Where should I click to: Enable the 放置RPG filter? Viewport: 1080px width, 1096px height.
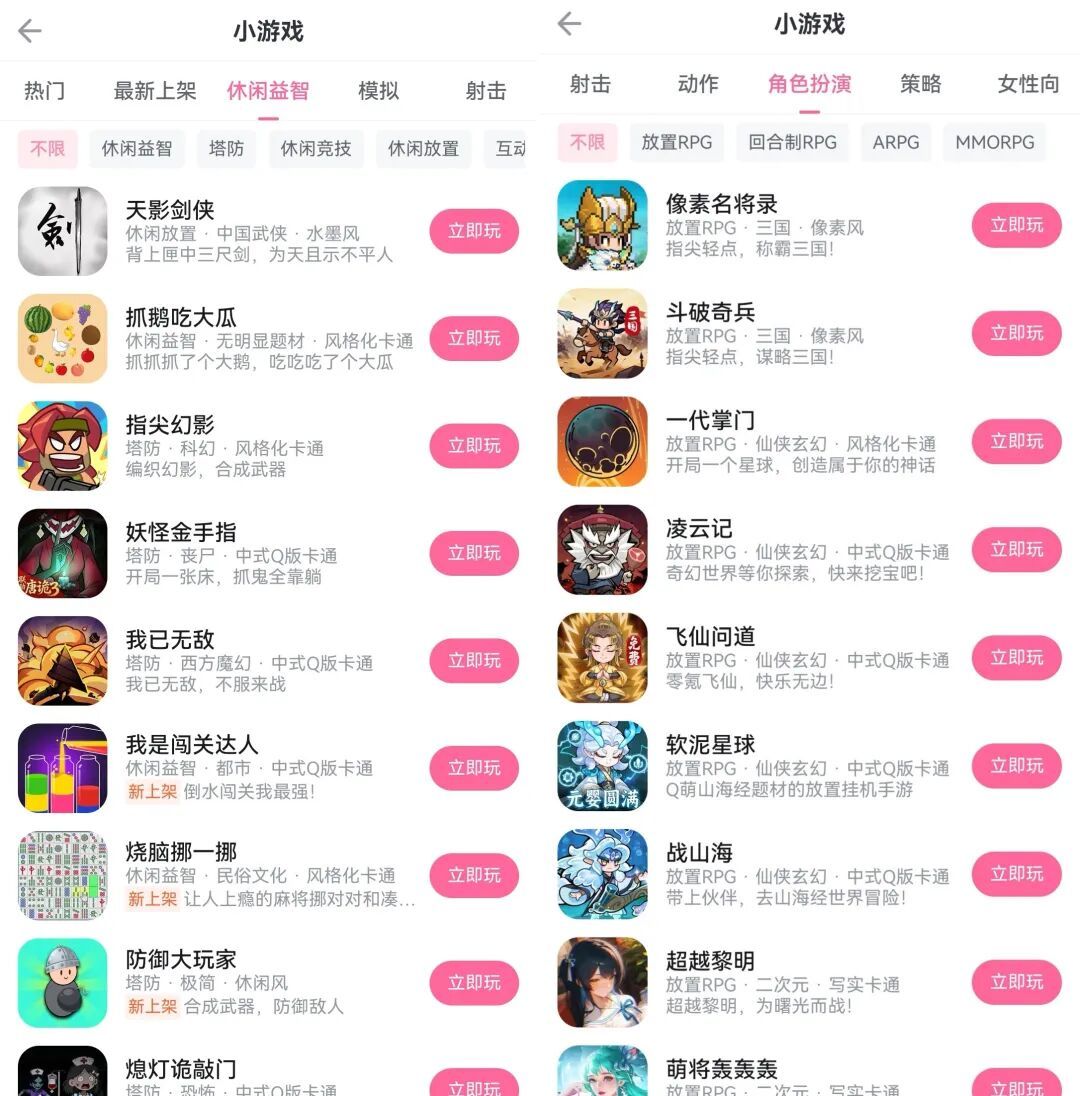tap(676, 142)
